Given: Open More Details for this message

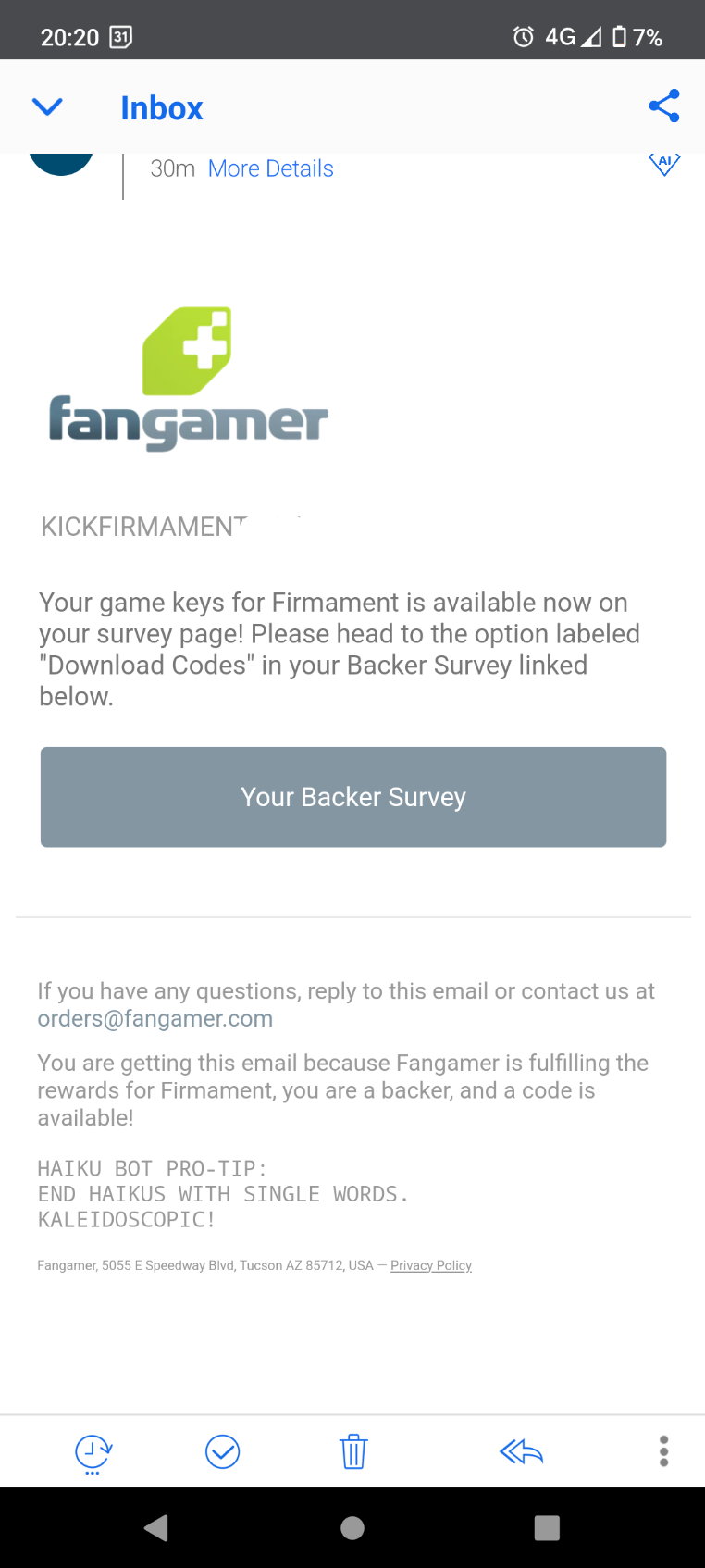Looking at the screenshot, I should pyautogui.click(x=270, y=168).
